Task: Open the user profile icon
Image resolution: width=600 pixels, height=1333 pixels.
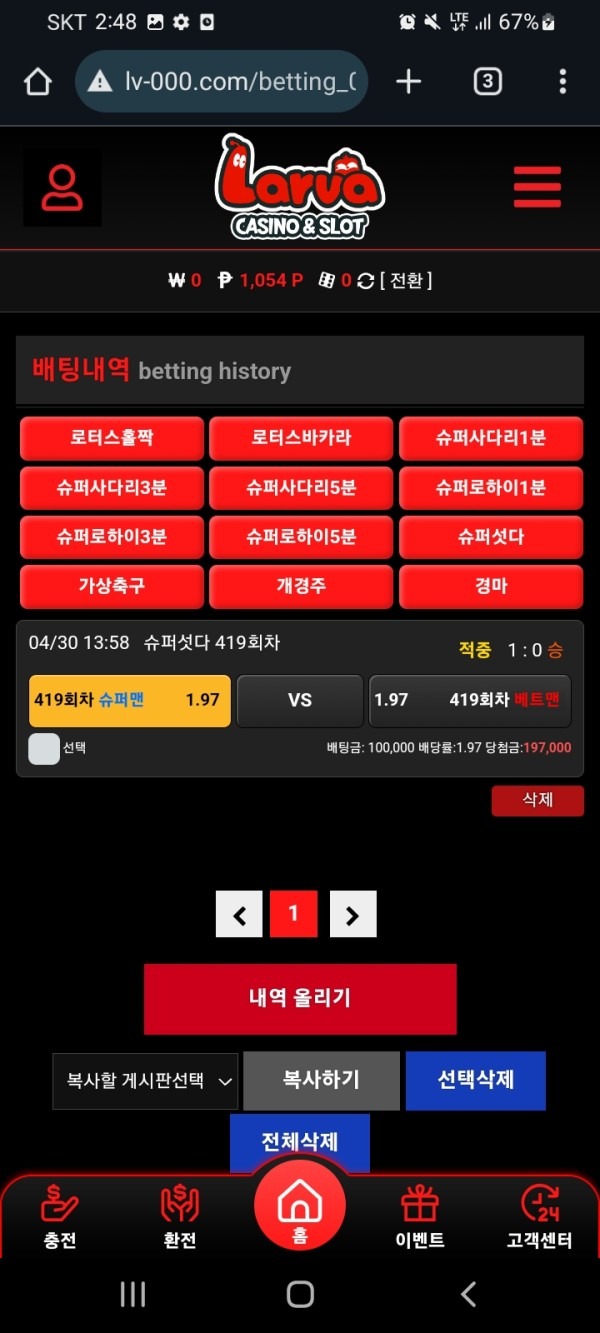Action: (x=62, y=188)
